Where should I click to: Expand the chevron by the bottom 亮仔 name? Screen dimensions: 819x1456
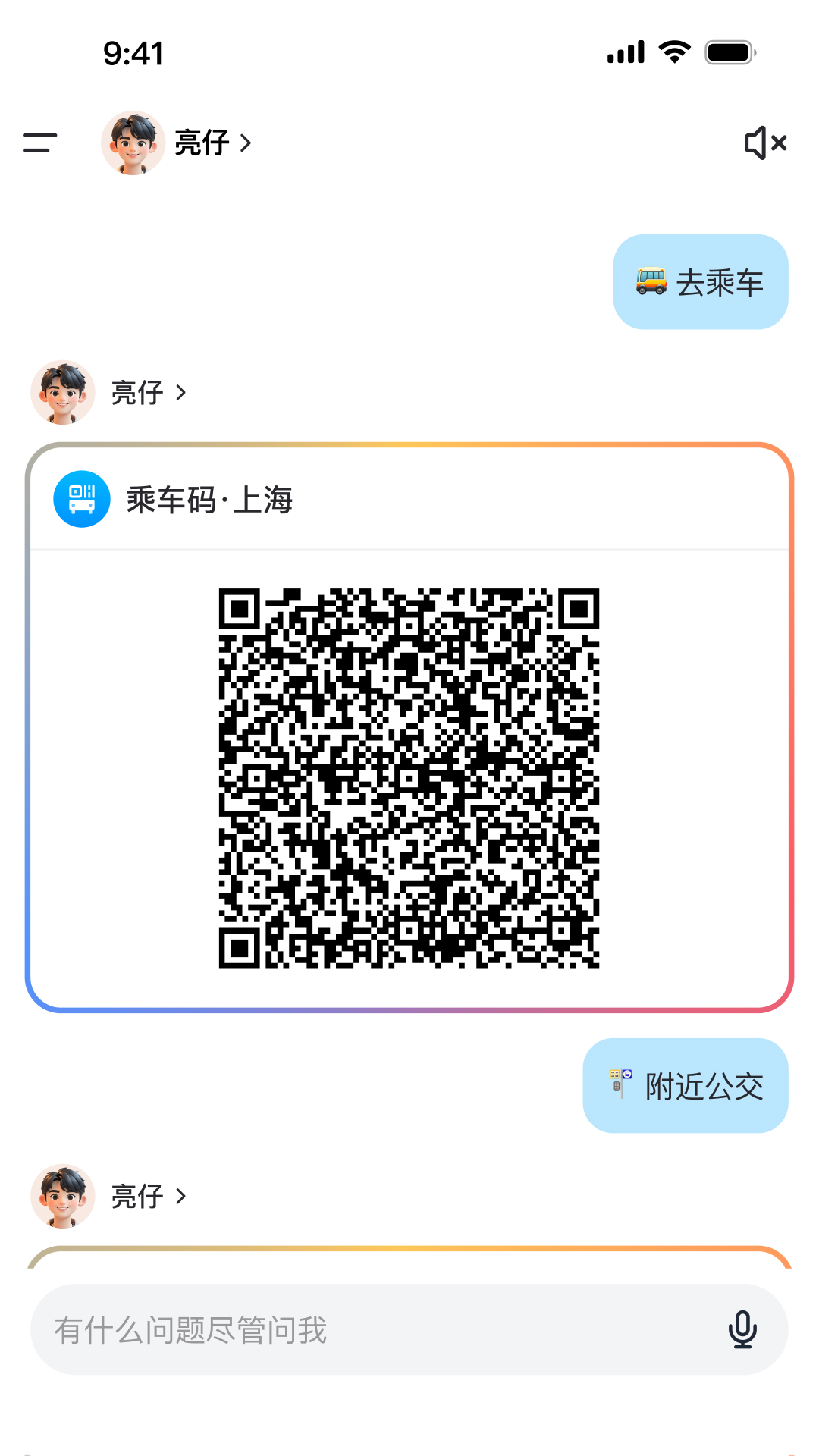(180, 1196)
